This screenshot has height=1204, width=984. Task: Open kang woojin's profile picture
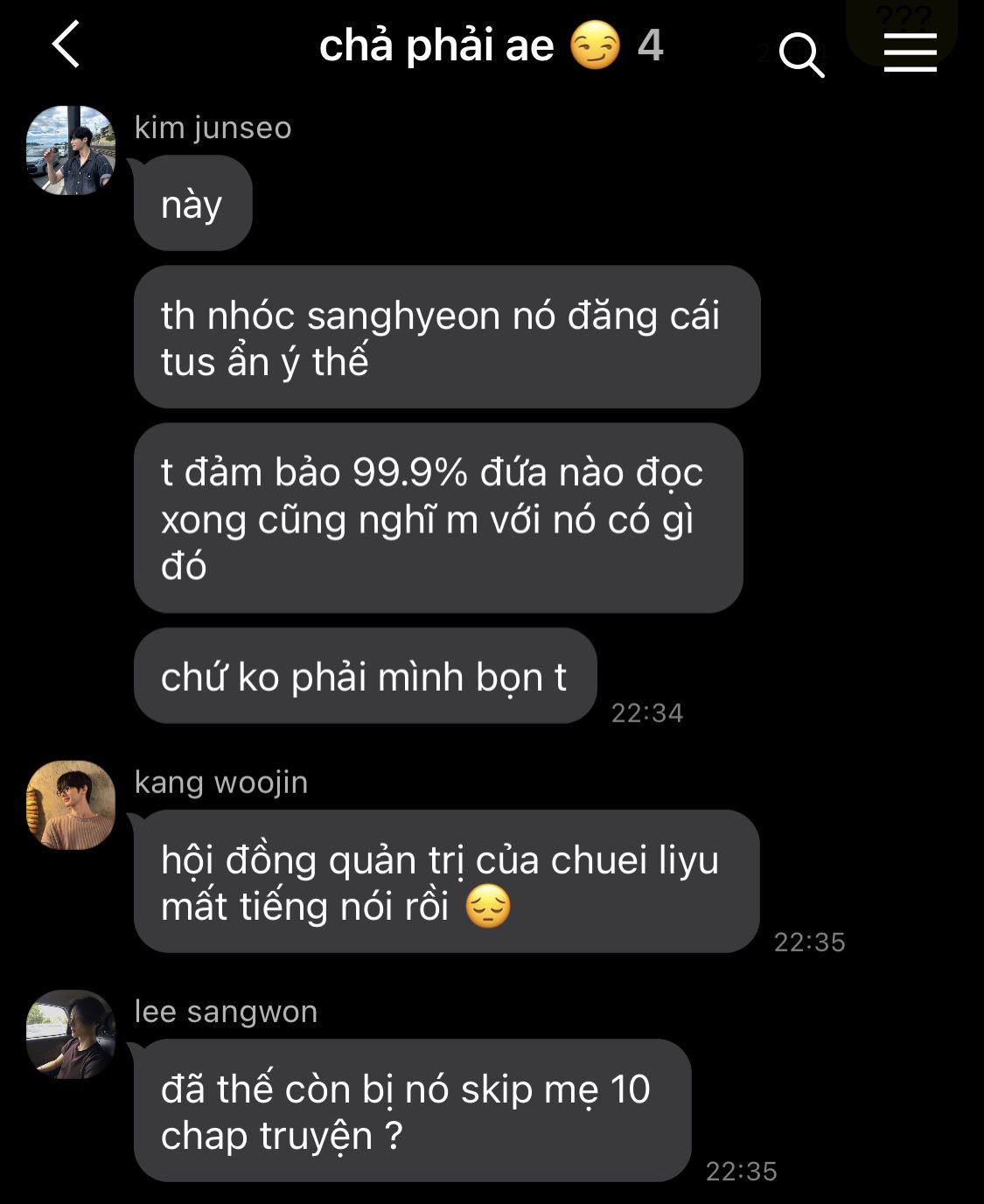(x=71, y=804)
